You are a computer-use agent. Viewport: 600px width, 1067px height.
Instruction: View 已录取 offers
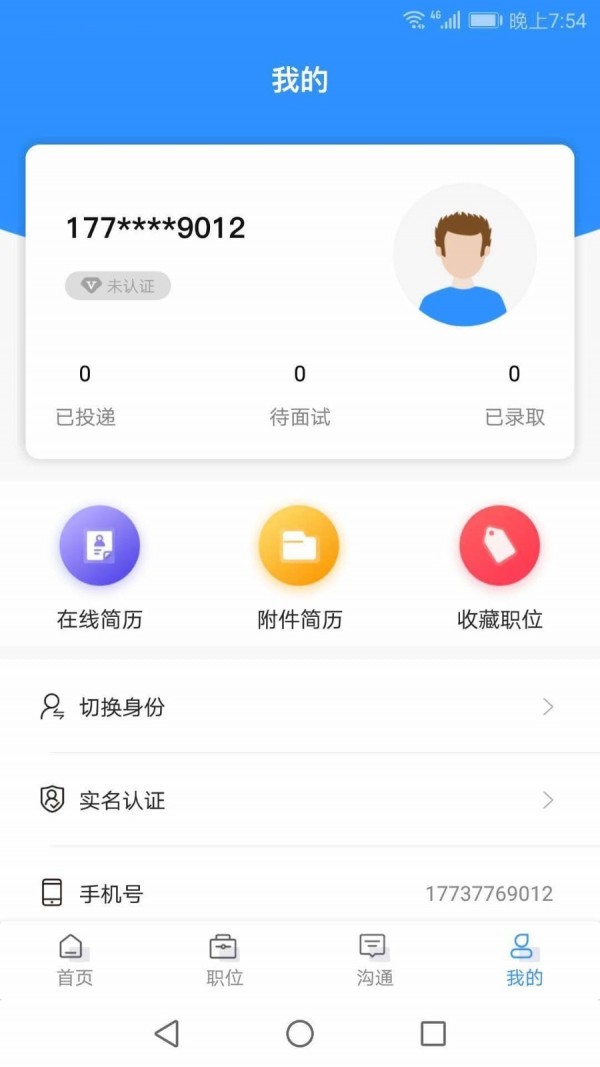point(514,395)
